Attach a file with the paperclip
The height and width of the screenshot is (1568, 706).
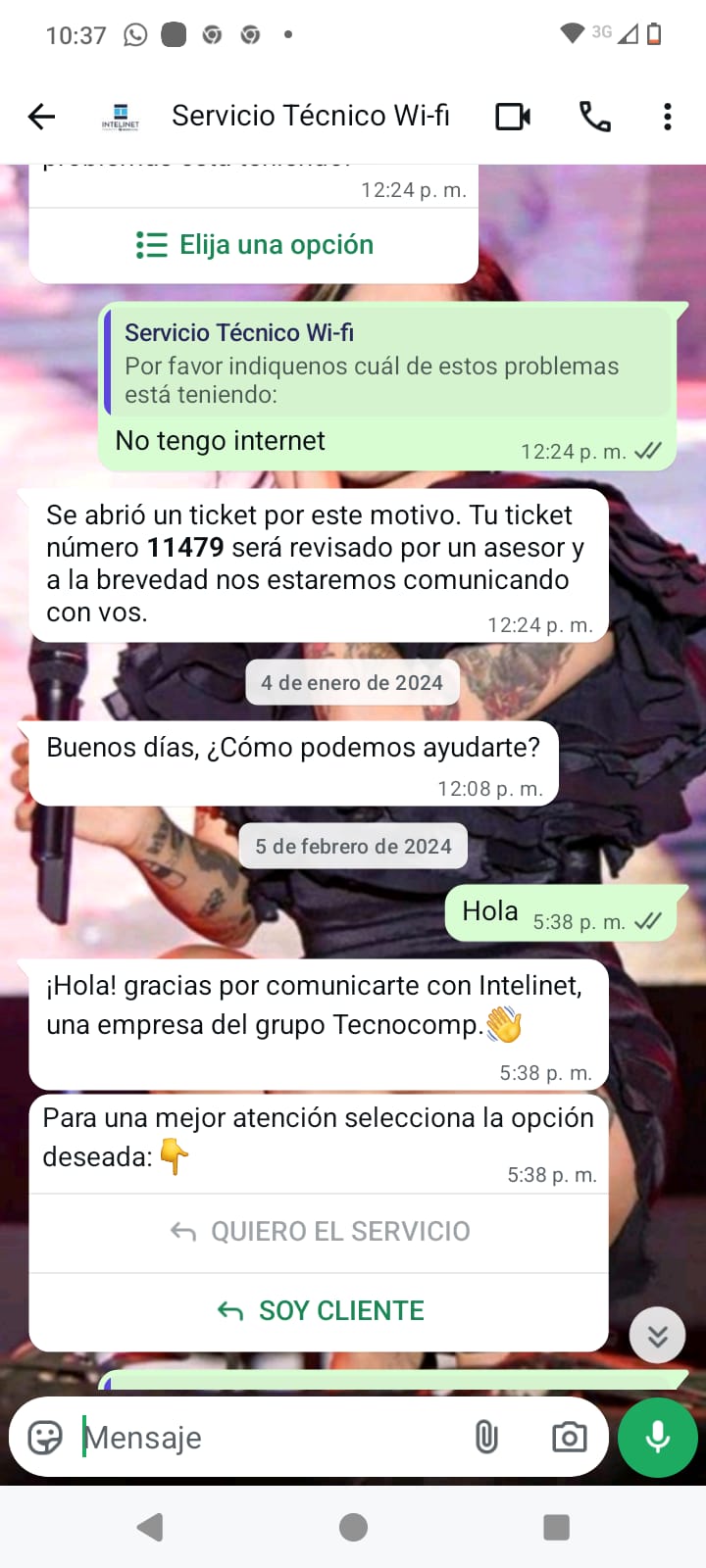[486, 1438]
